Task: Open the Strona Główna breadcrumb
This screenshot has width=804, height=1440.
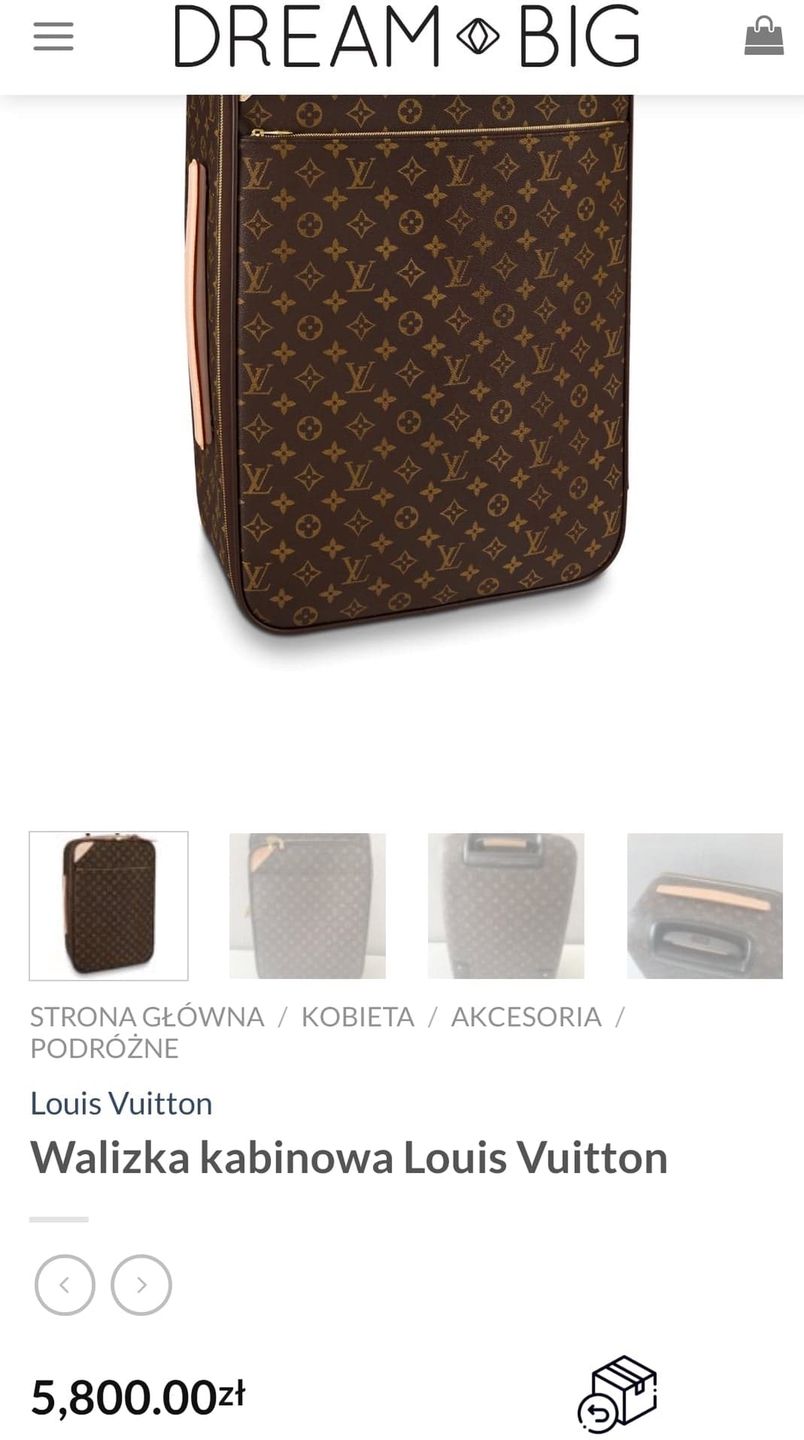Action: tap(147, 1017)
